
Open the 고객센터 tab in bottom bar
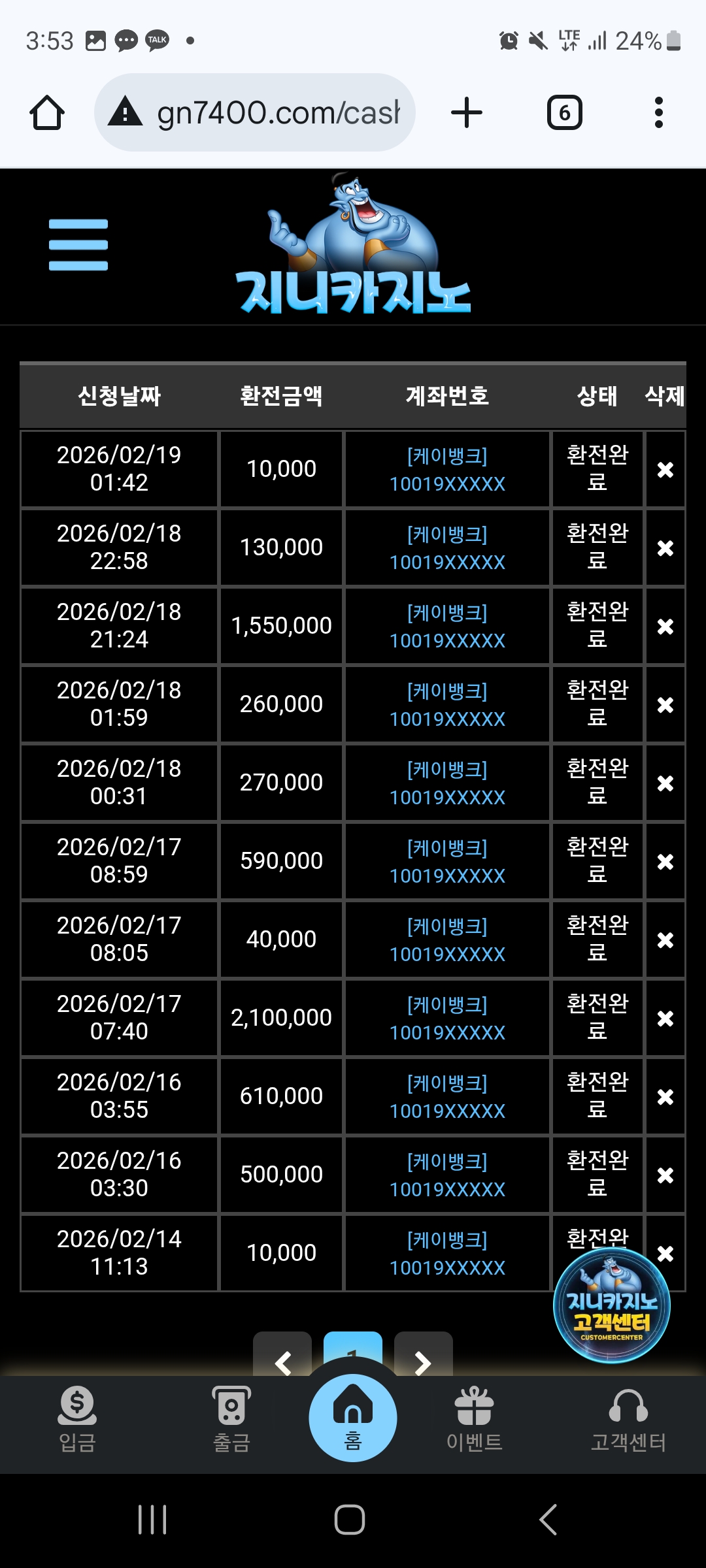628,1419
